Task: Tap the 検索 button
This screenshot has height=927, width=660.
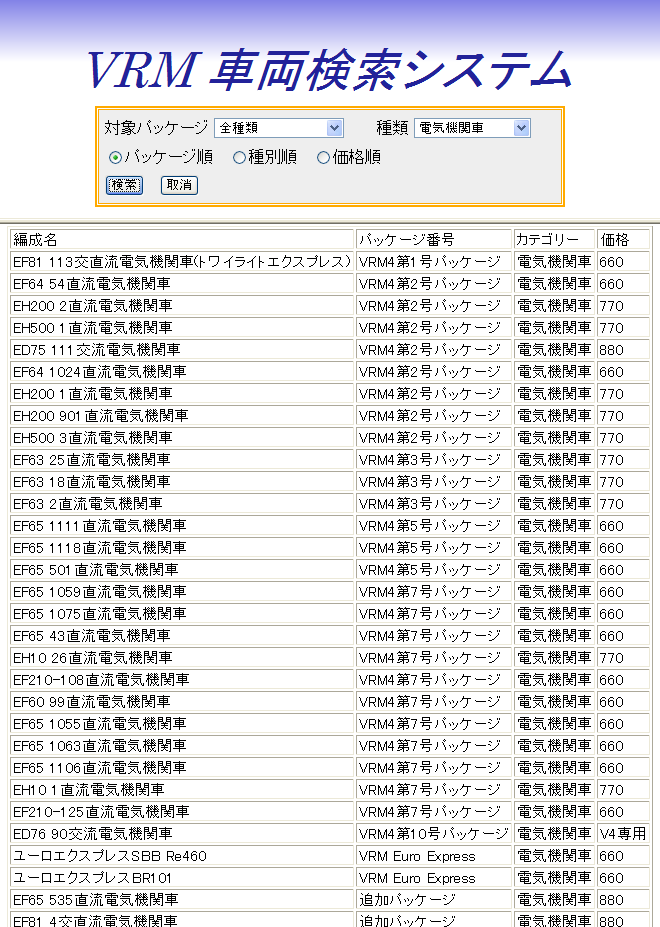Action: click(125, 185)
